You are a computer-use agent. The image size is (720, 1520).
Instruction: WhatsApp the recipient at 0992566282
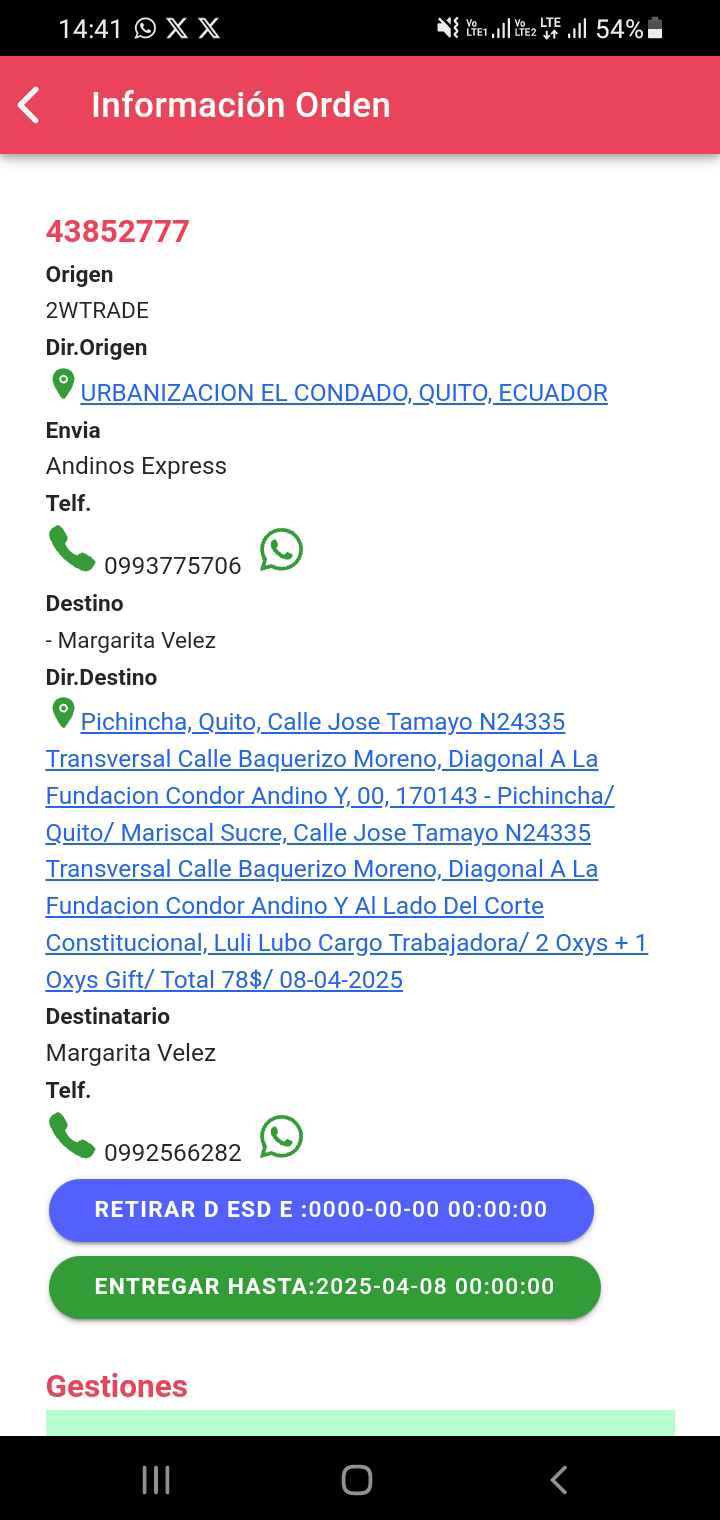[x=281, y=1137]
